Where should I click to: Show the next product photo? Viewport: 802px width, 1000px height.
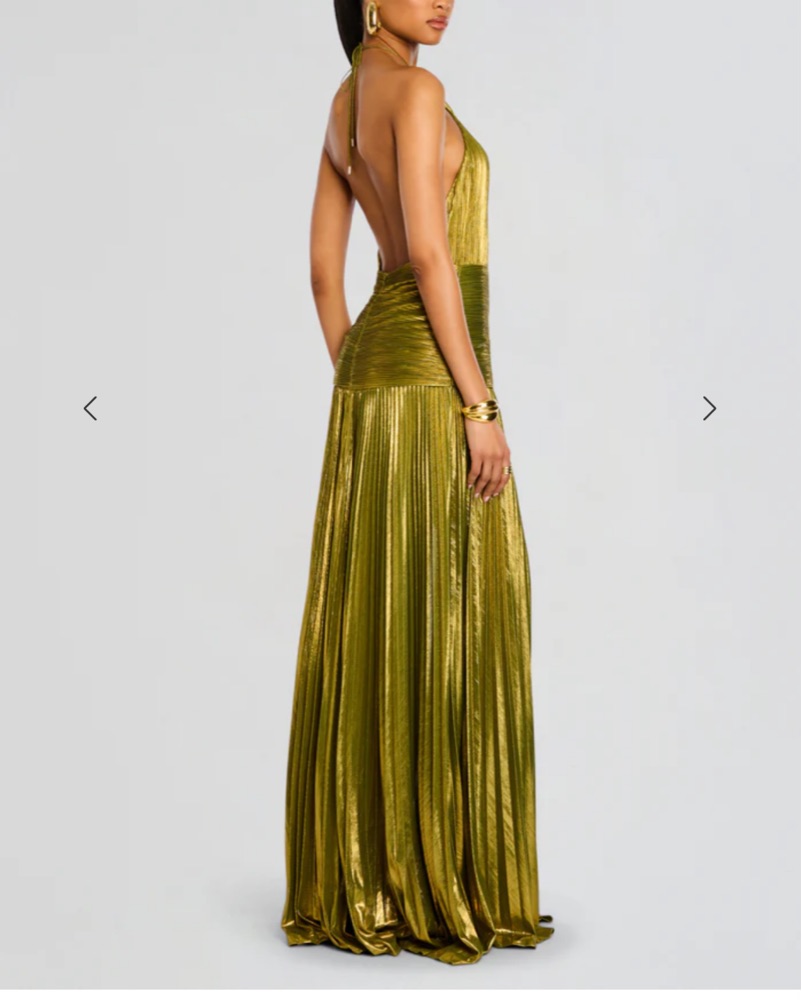tap(709, 408)
